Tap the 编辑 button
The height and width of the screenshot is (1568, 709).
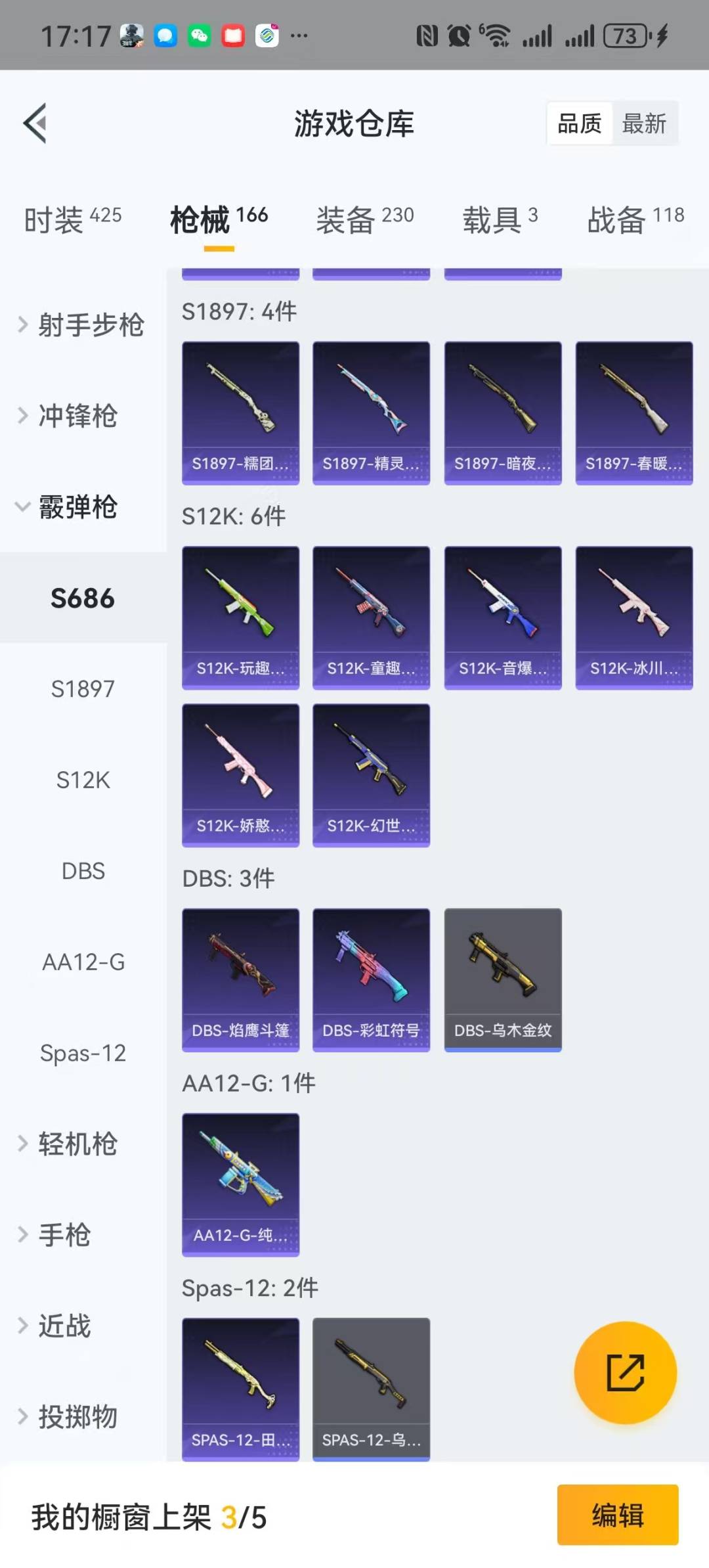(618, 1515)
